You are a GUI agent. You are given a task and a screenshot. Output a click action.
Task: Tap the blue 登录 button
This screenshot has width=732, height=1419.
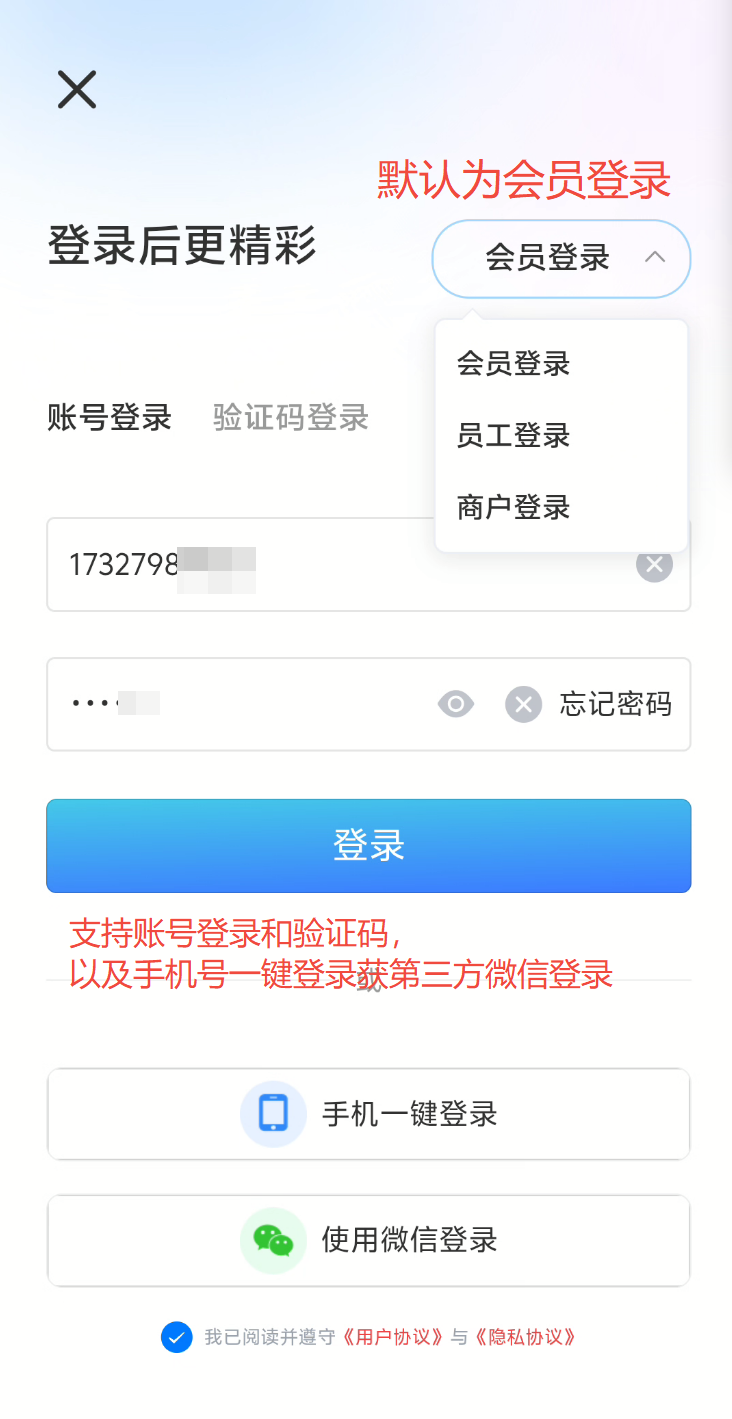368,845
